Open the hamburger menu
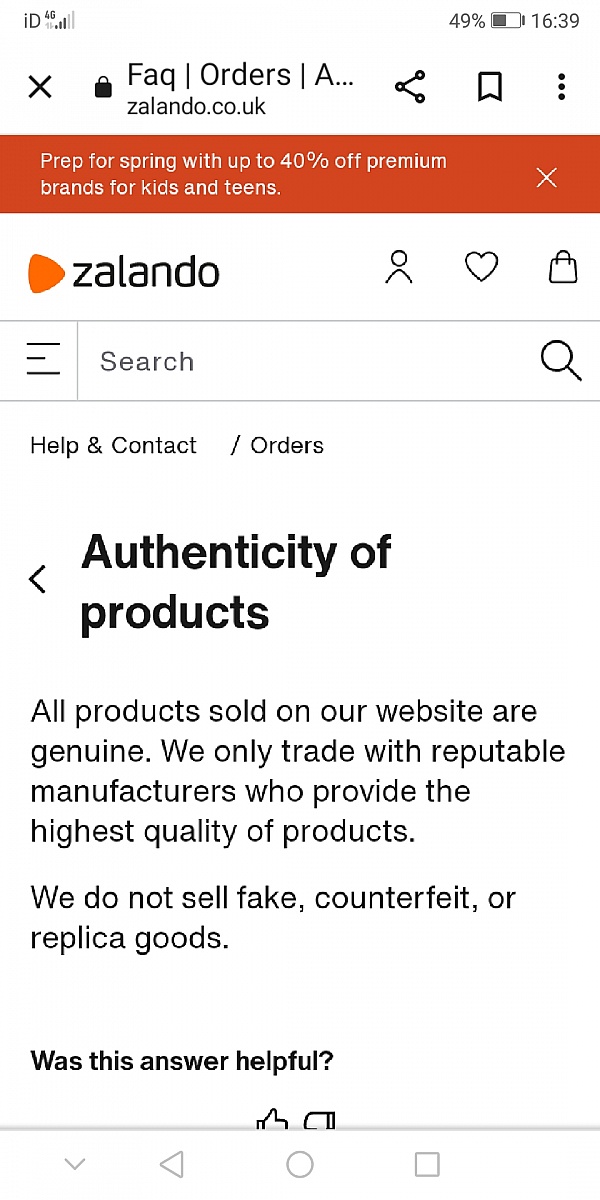 43,359
